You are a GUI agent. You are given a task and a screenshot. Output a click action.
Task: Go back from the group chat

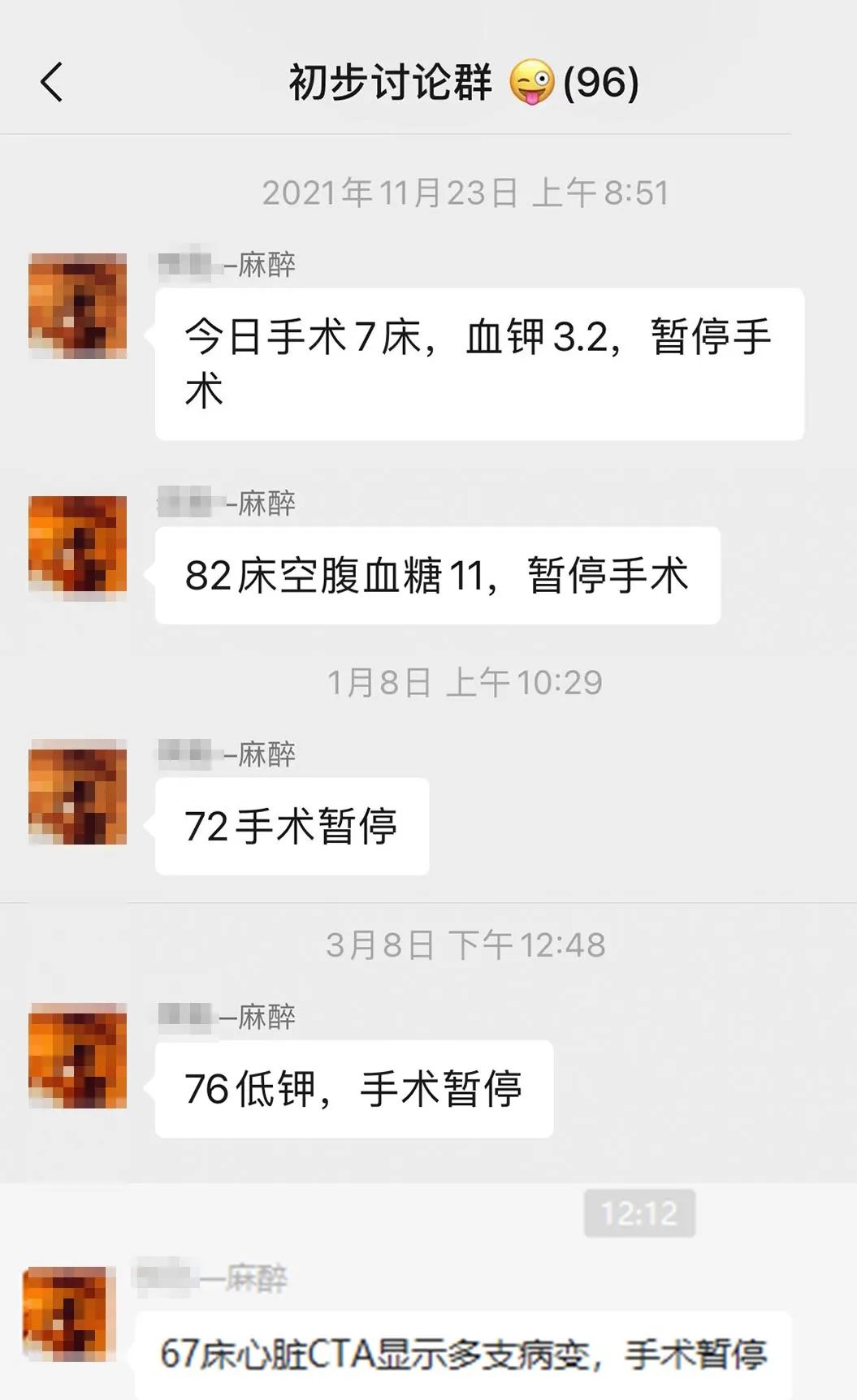coord(51,82)
